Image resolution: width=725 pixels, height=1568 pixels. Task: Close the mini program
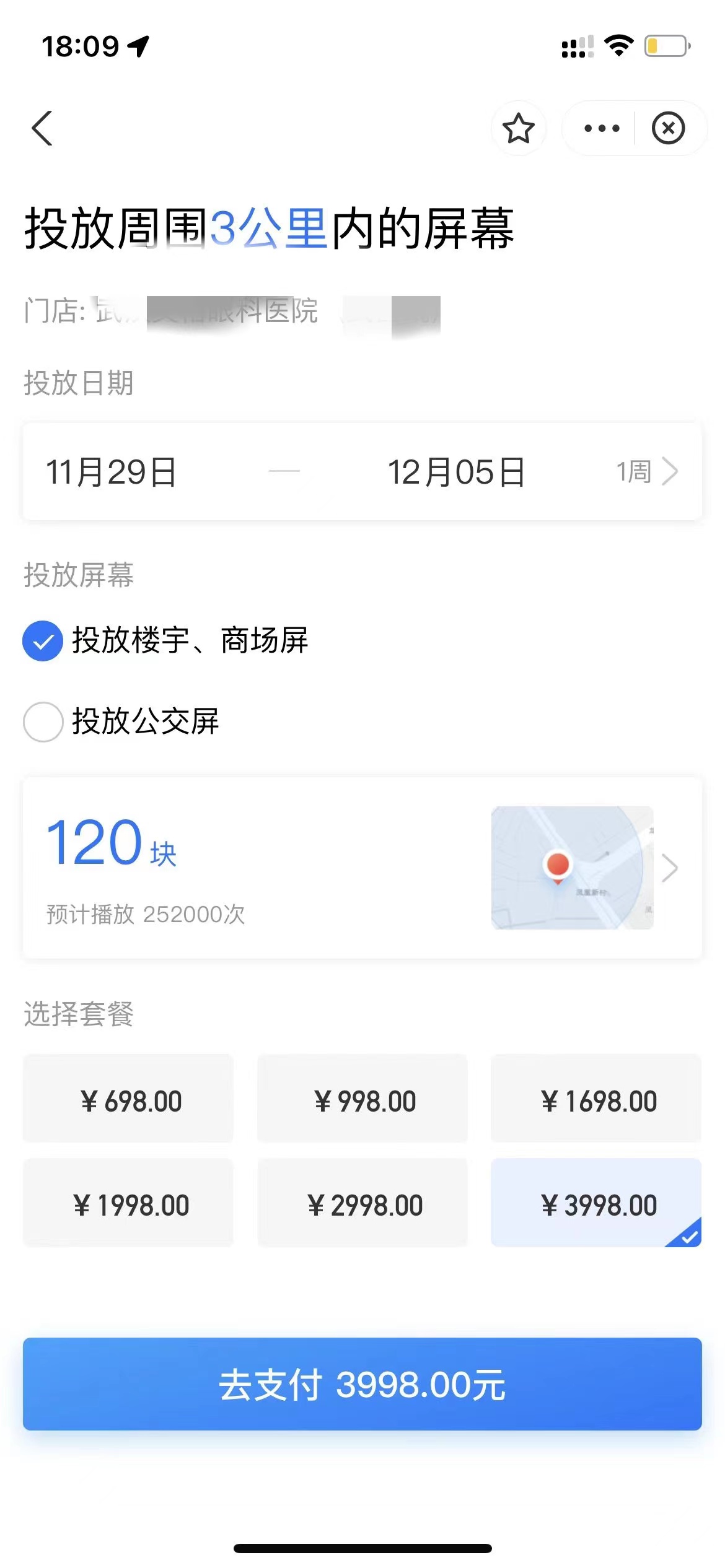point(668,129)
